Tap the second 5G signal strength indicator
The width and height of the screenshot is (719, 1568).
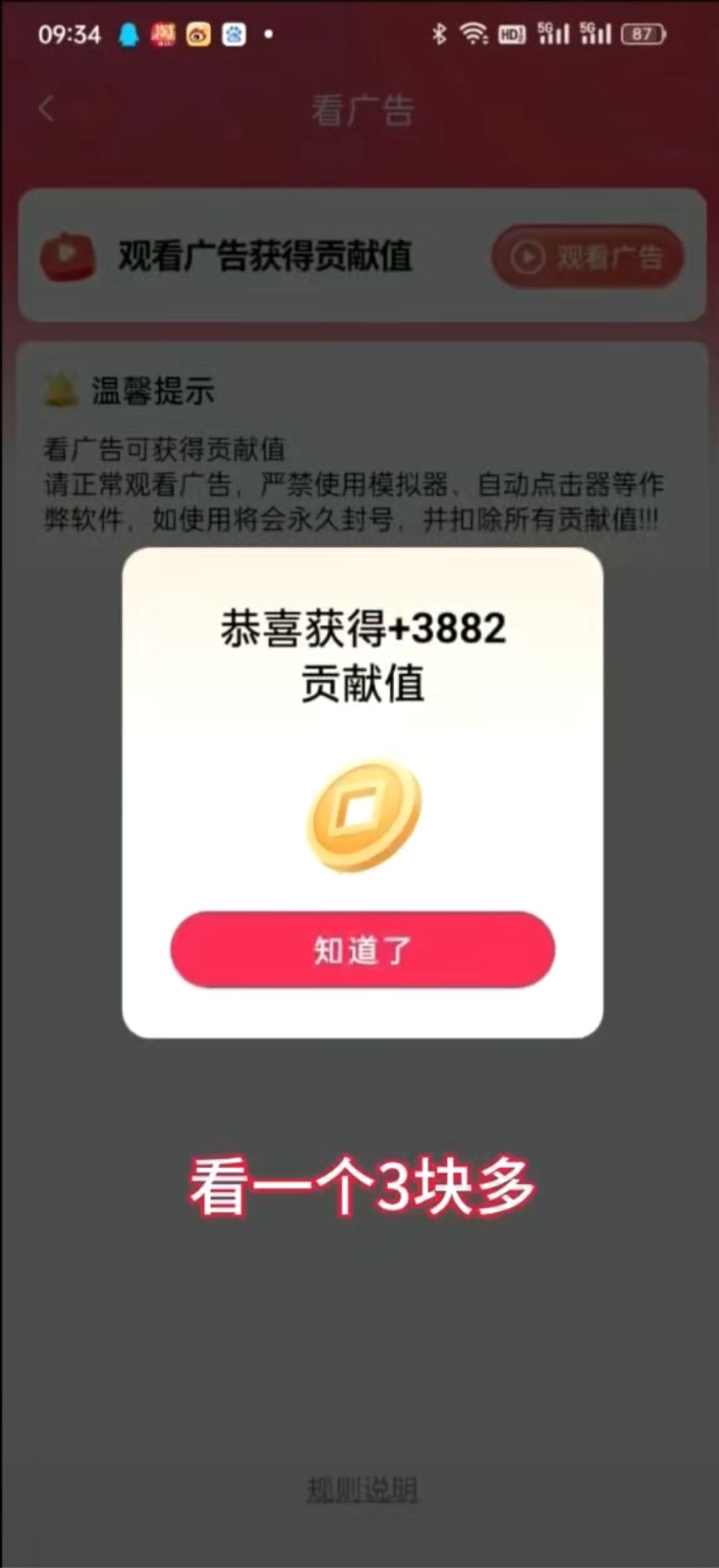[597, 33]
